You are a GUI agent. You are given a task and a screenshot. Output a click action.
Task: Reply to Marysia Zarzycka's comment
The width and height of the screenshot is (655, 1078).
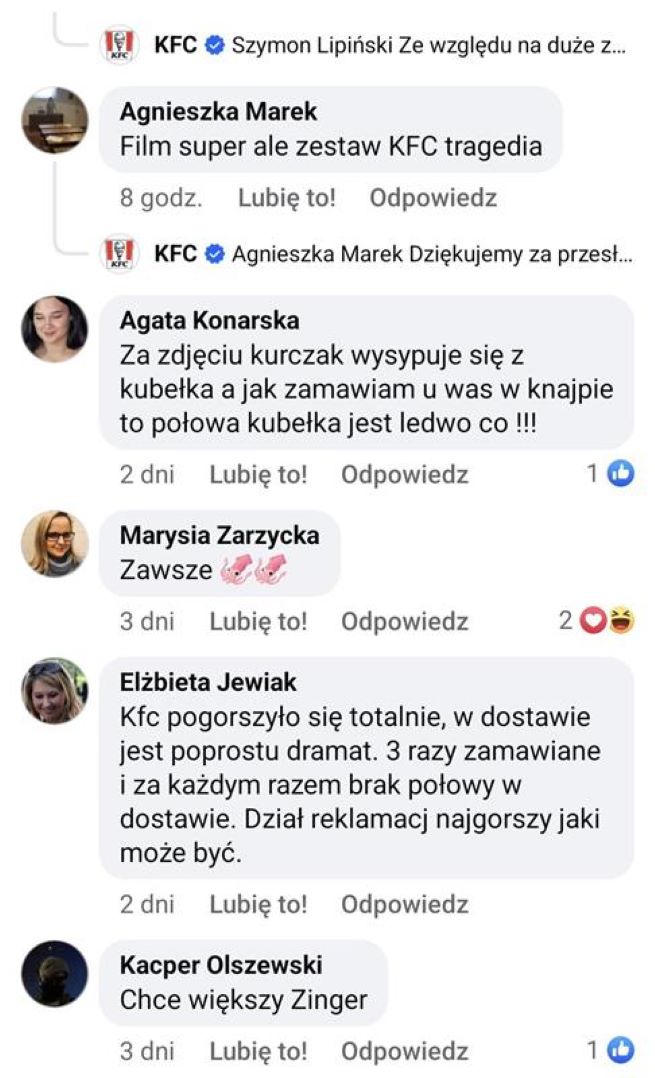[404, 621]
